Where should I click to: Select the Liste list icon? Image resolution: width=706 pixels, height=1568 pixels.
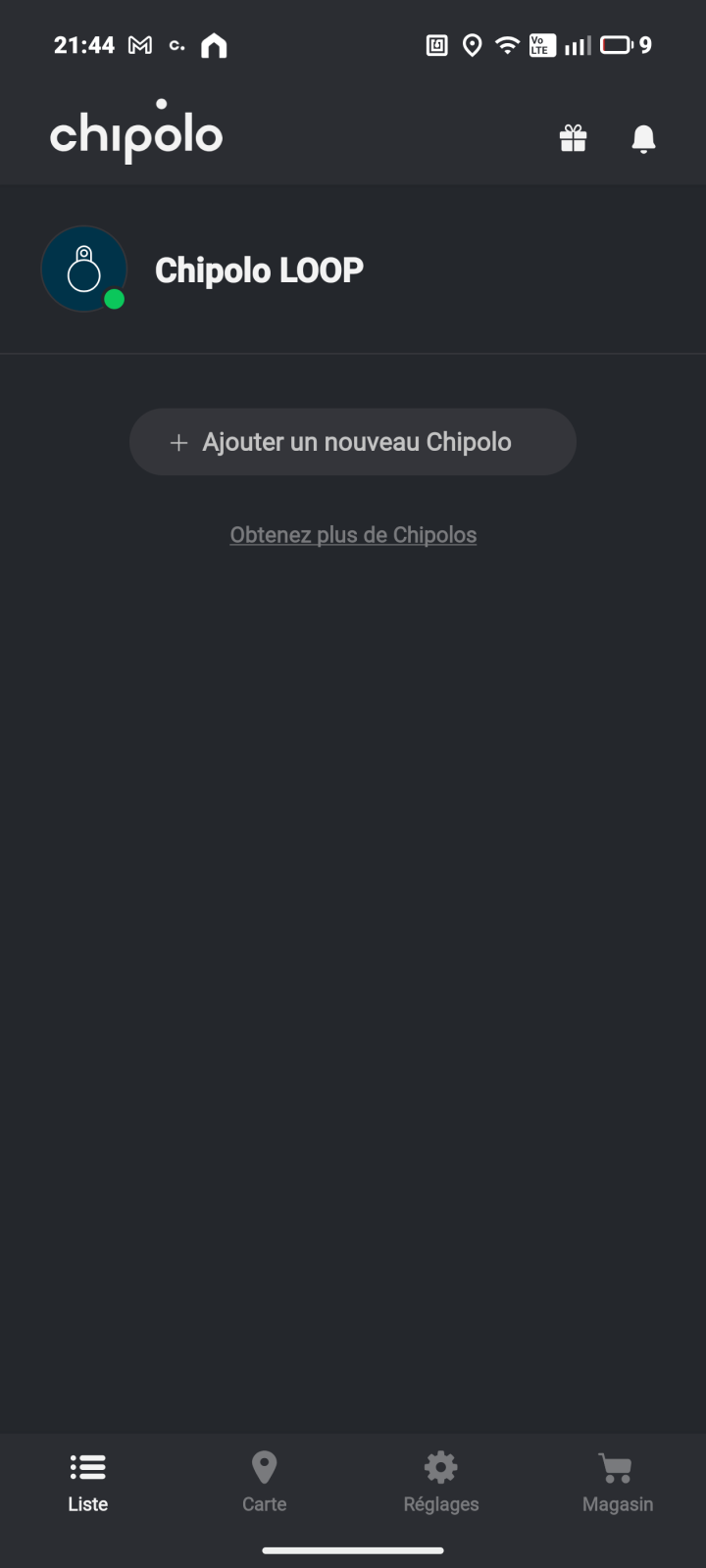(87, 1467)
